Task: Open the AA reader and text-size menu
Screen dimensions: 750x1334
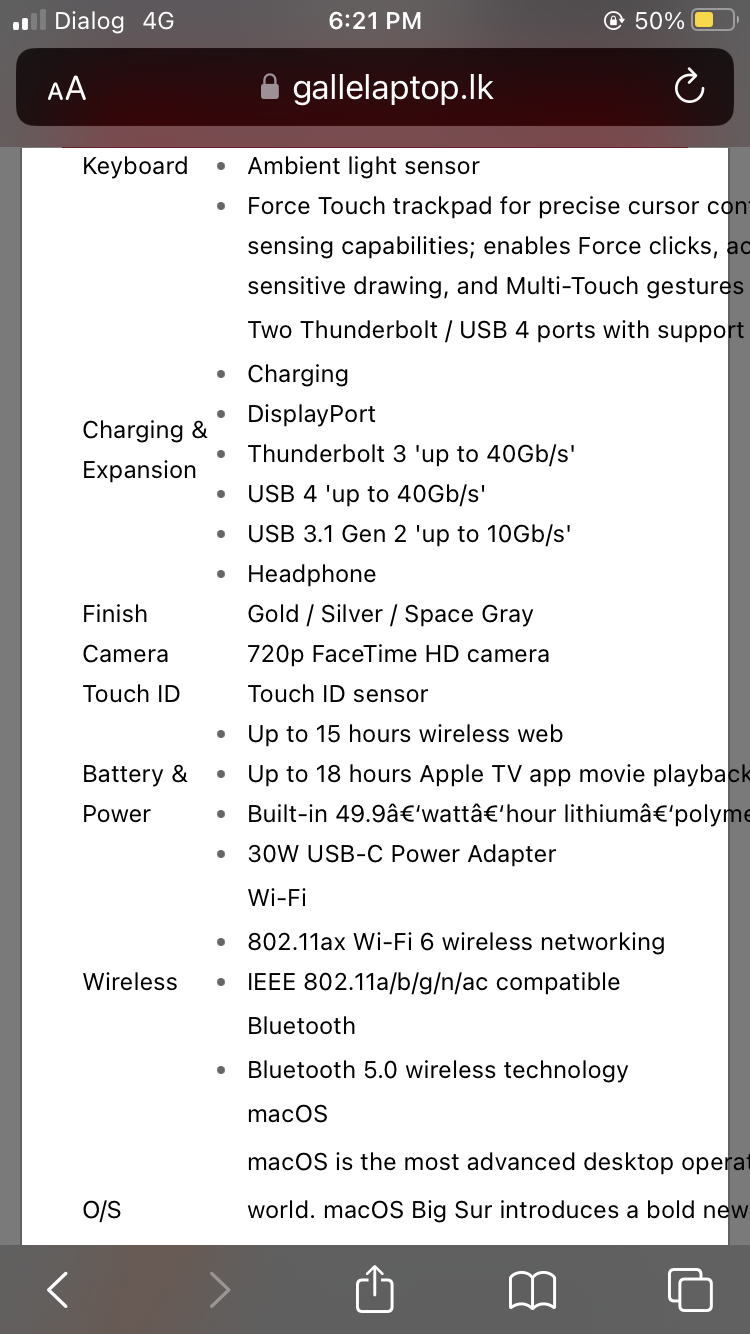Action: tap(67, 89)
